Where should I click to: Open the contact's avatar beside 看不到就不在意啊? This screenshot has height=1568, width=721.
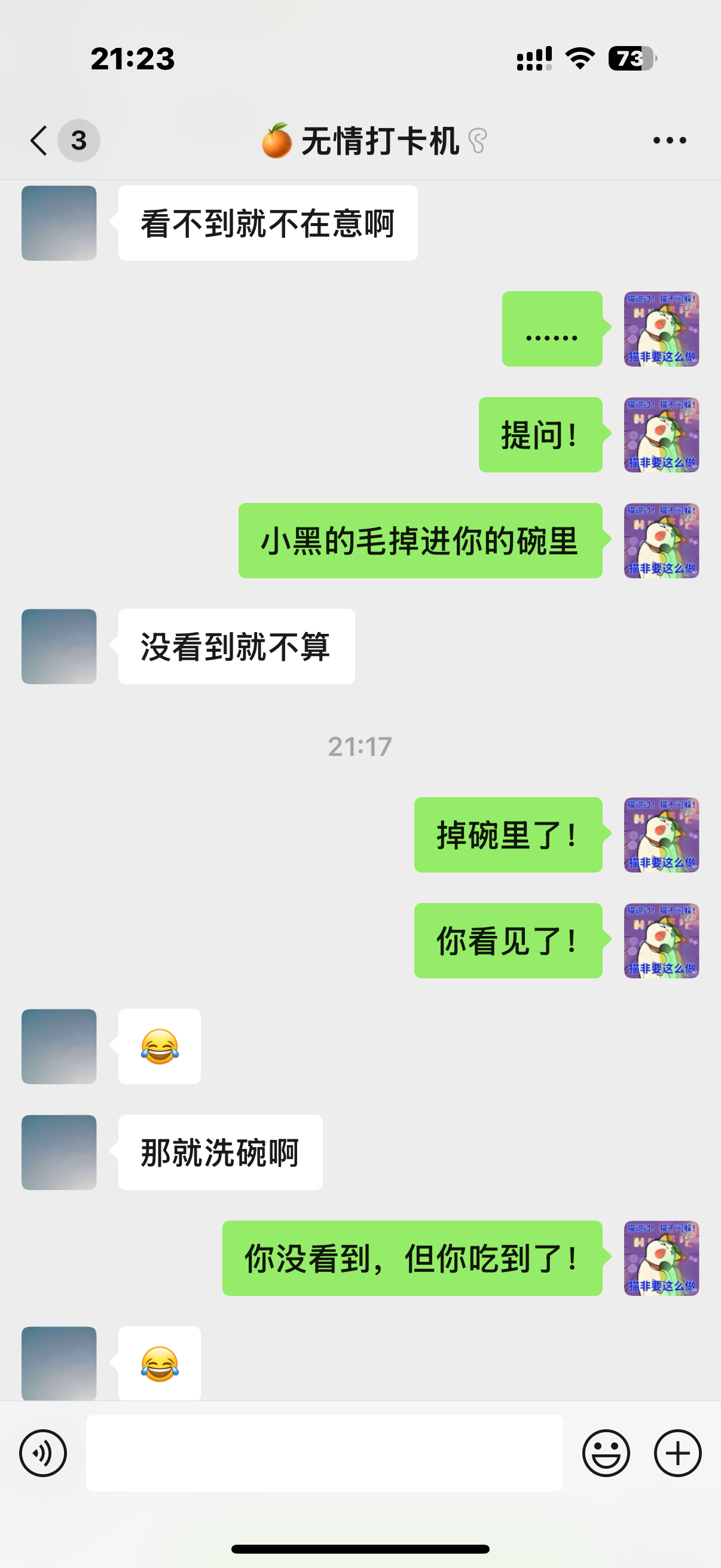(59, 224)
